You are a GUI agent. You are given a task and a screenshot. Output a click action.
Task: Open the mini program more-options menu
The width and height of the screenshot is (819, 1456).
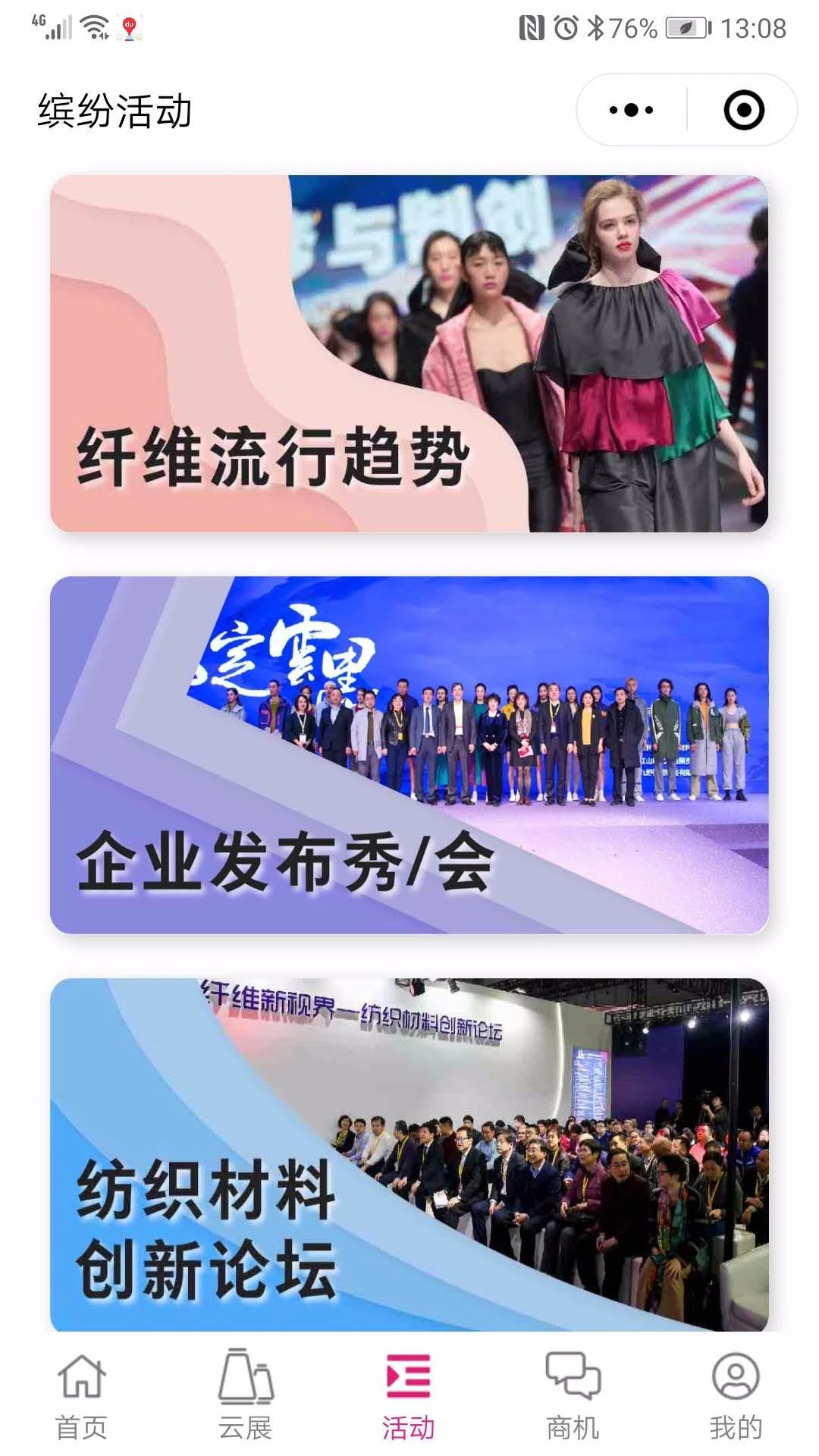click(x=631, y=110)
